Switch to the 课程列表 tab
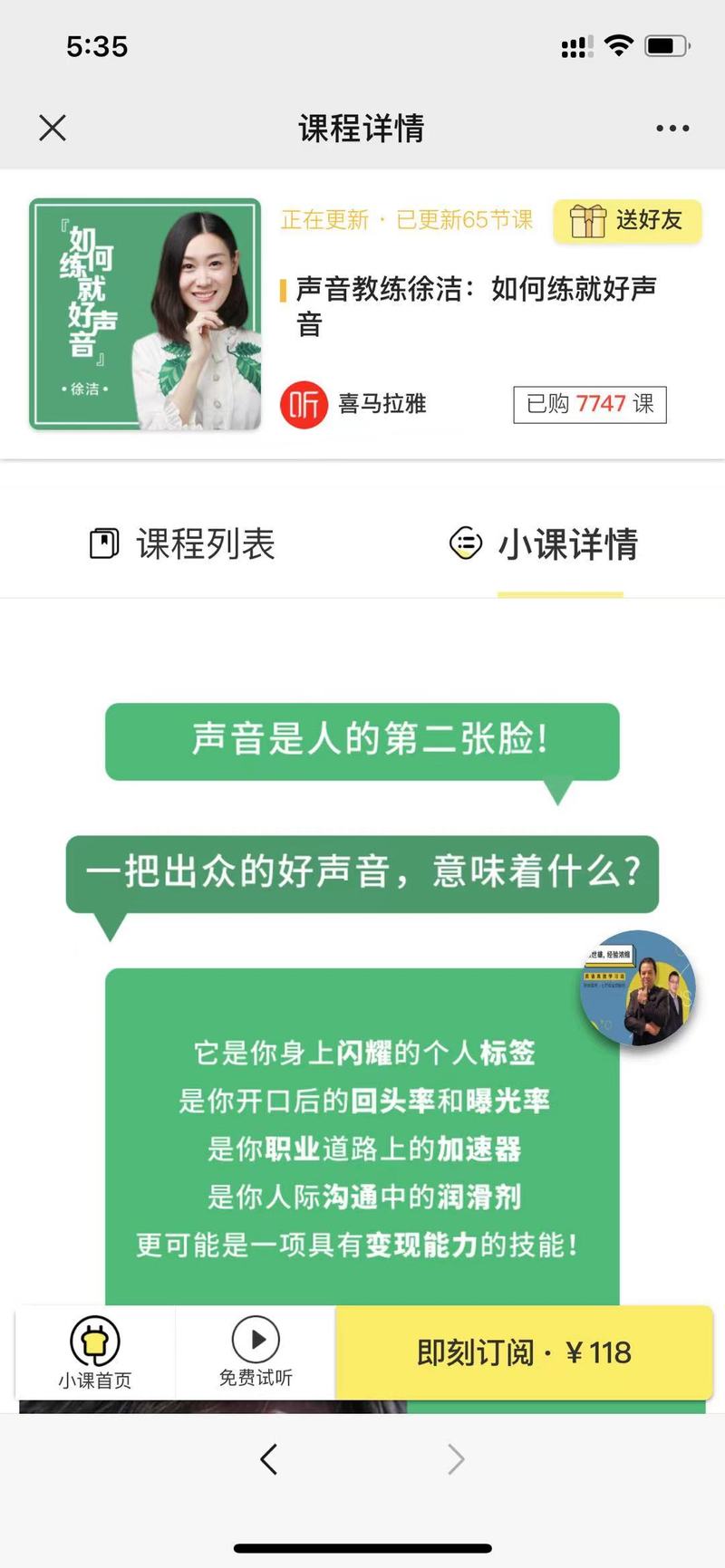725x1568 pixels. pyautogui.click(x=182, y=544)
